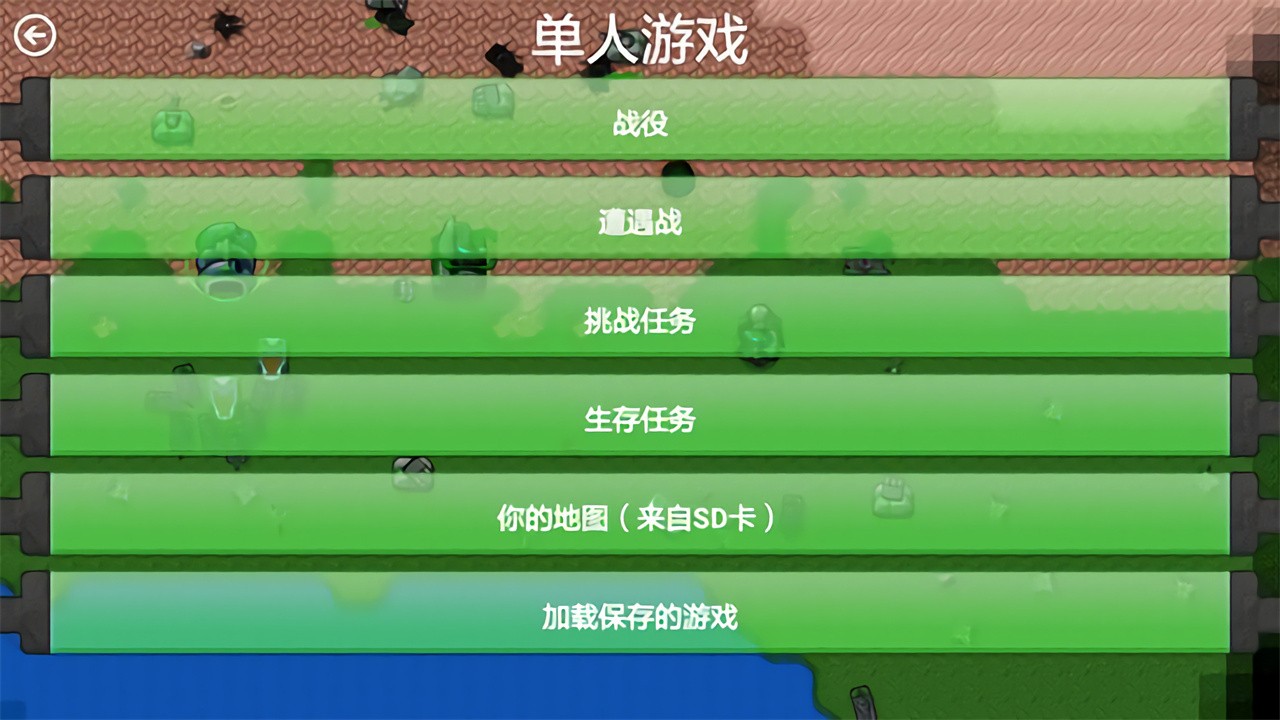Go back using the arrow icon
This screenshot has width=1280, height=720.
(35, 36)
